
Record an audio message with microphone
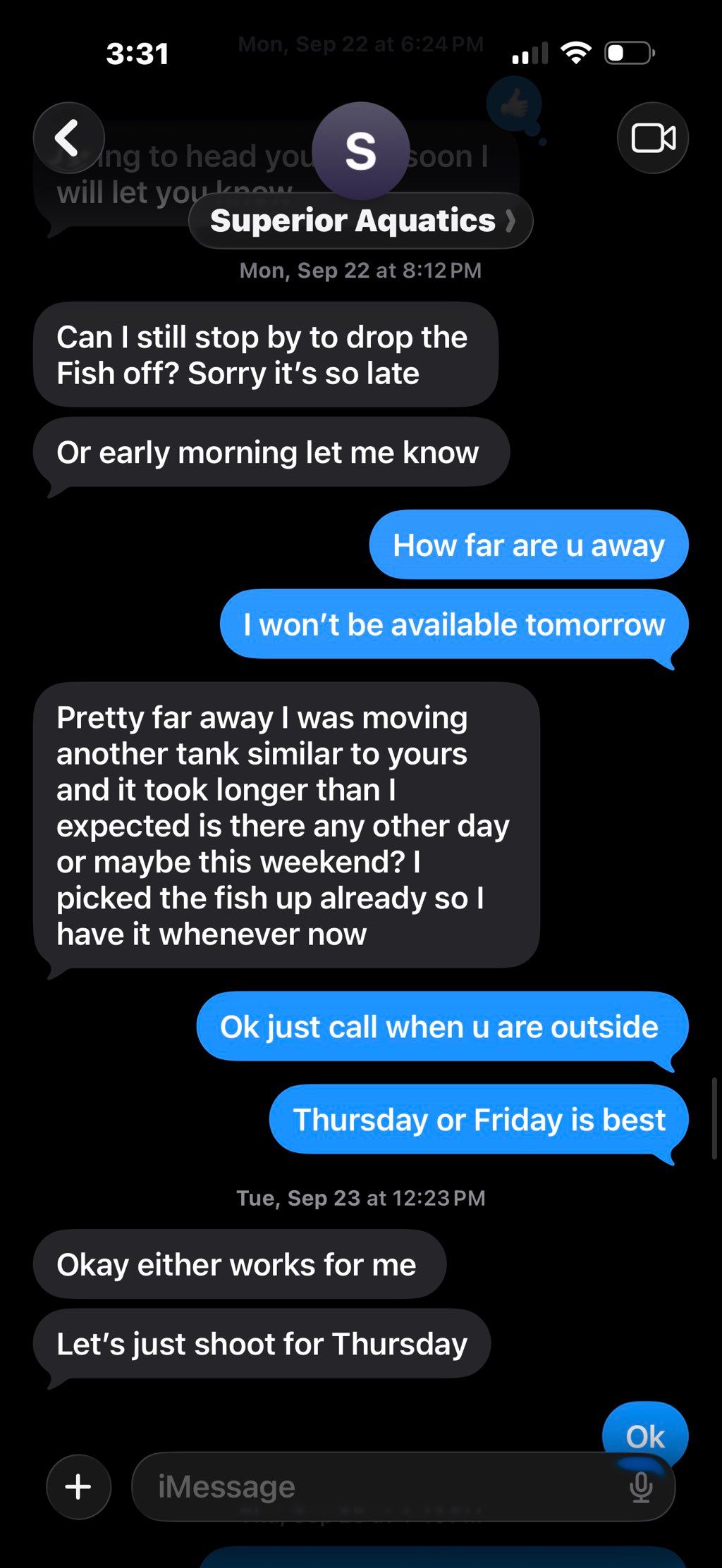coord(641,1486)
